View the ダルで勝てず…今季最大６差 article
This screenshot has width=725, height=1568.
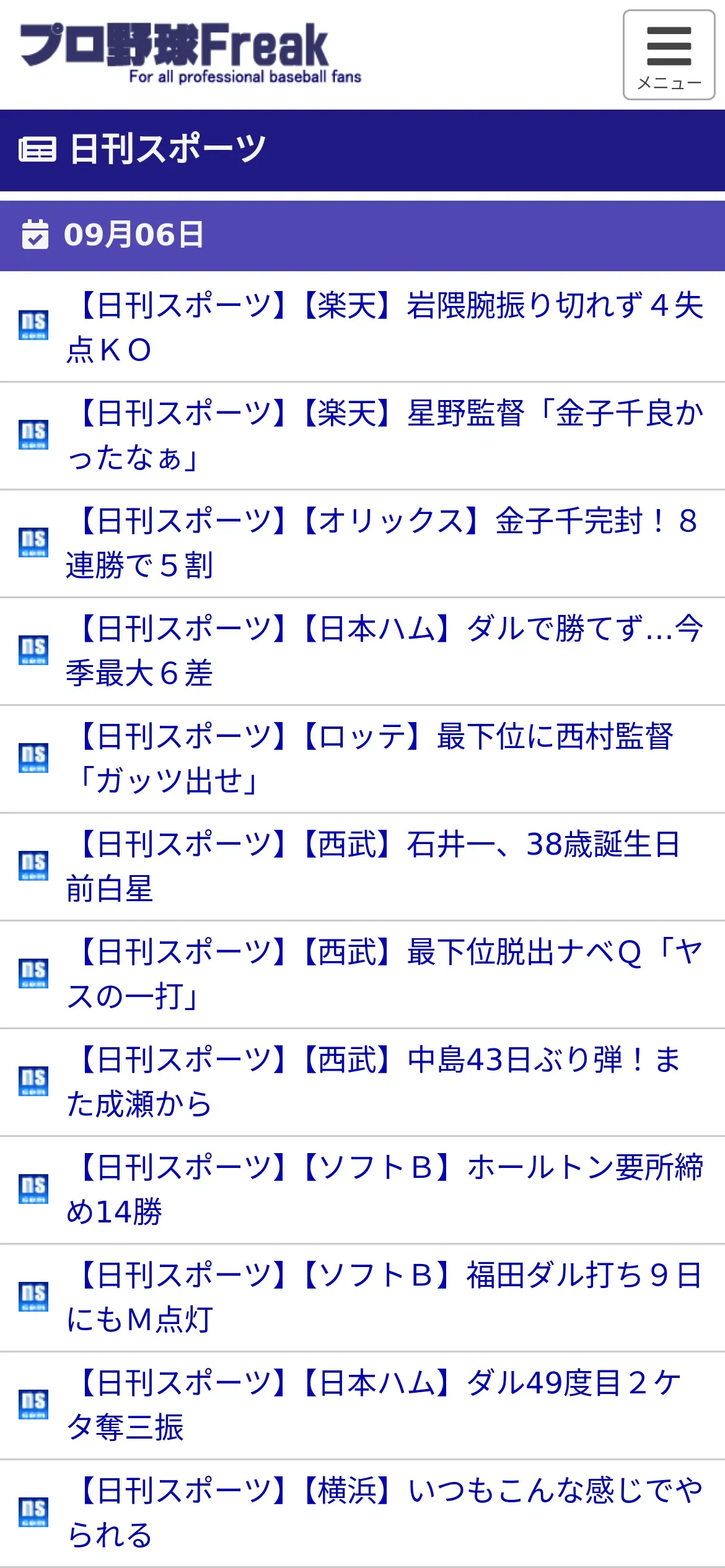tap(384, 650)
